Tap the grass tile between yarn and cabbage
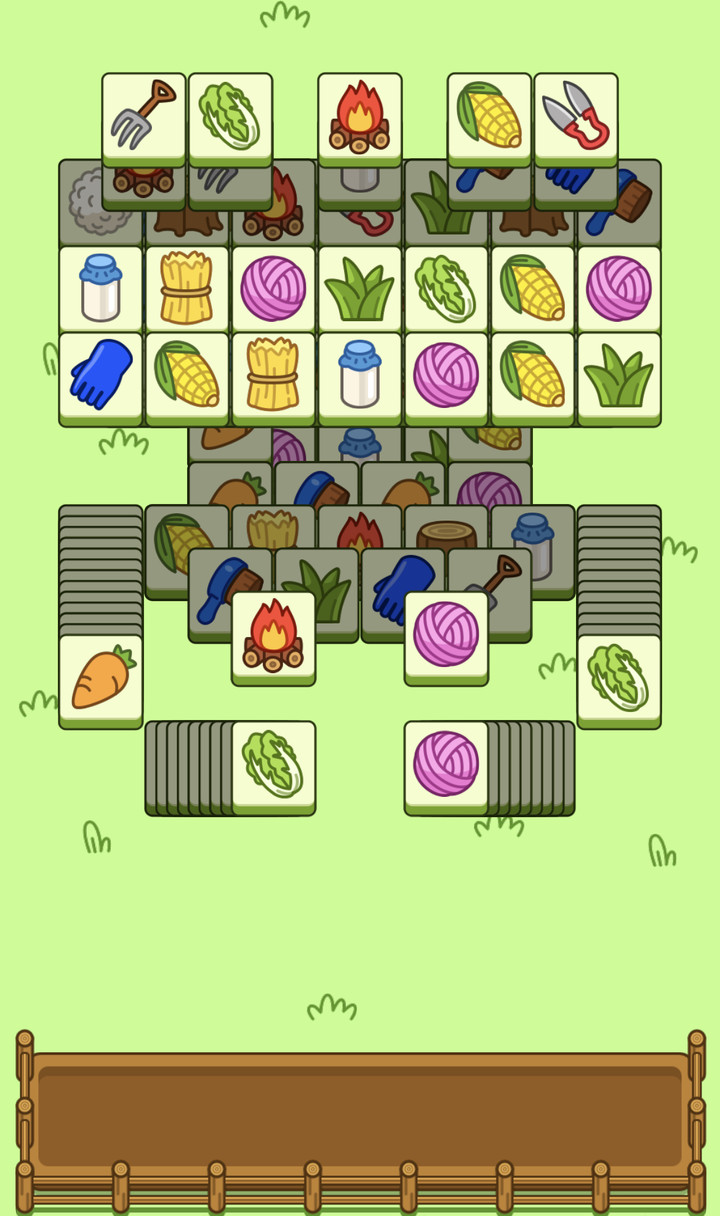The width and height of the screenshot is (720, 1216). [360, 291]
